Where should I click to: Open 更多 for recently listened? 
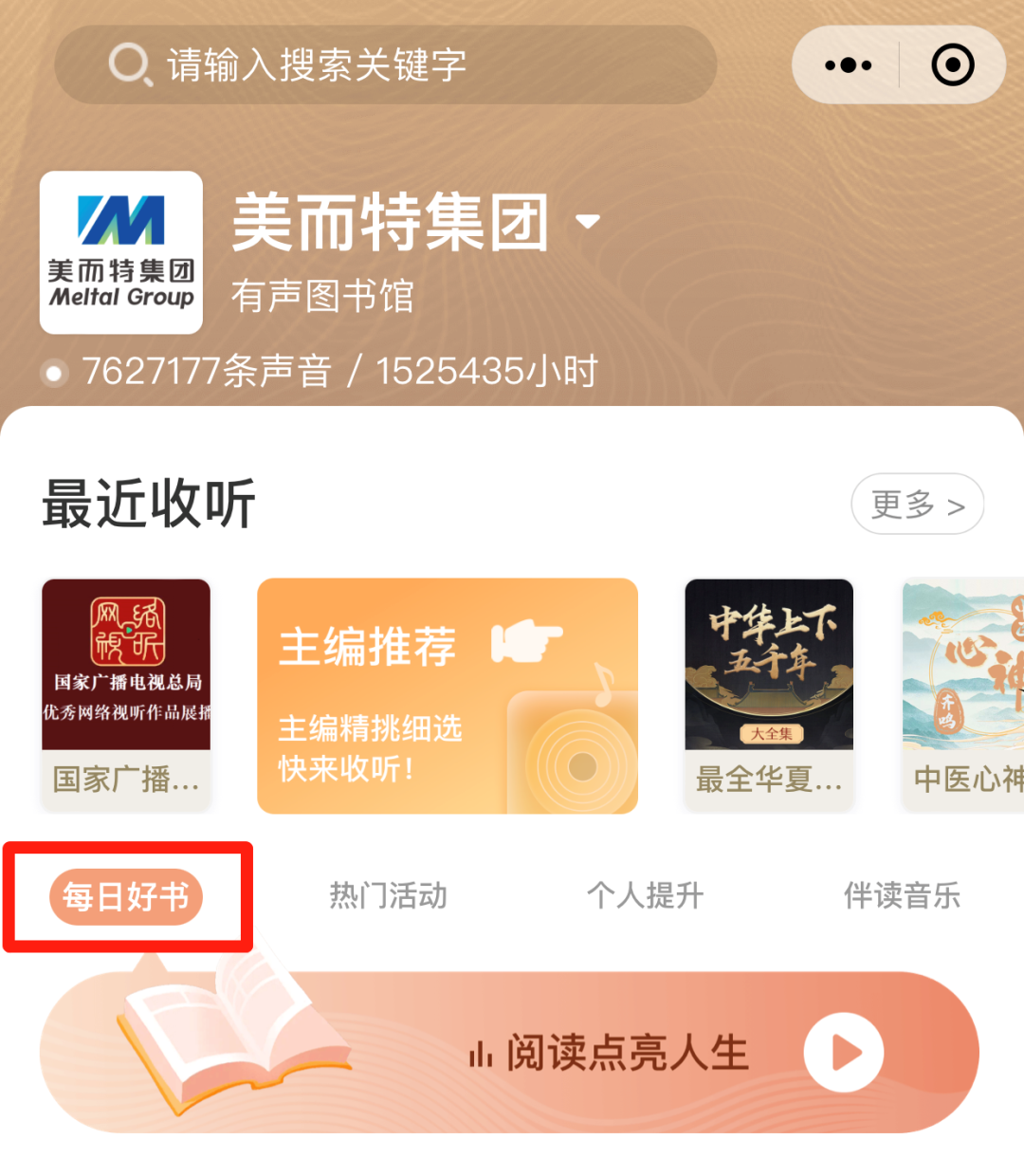click(917, 505)
